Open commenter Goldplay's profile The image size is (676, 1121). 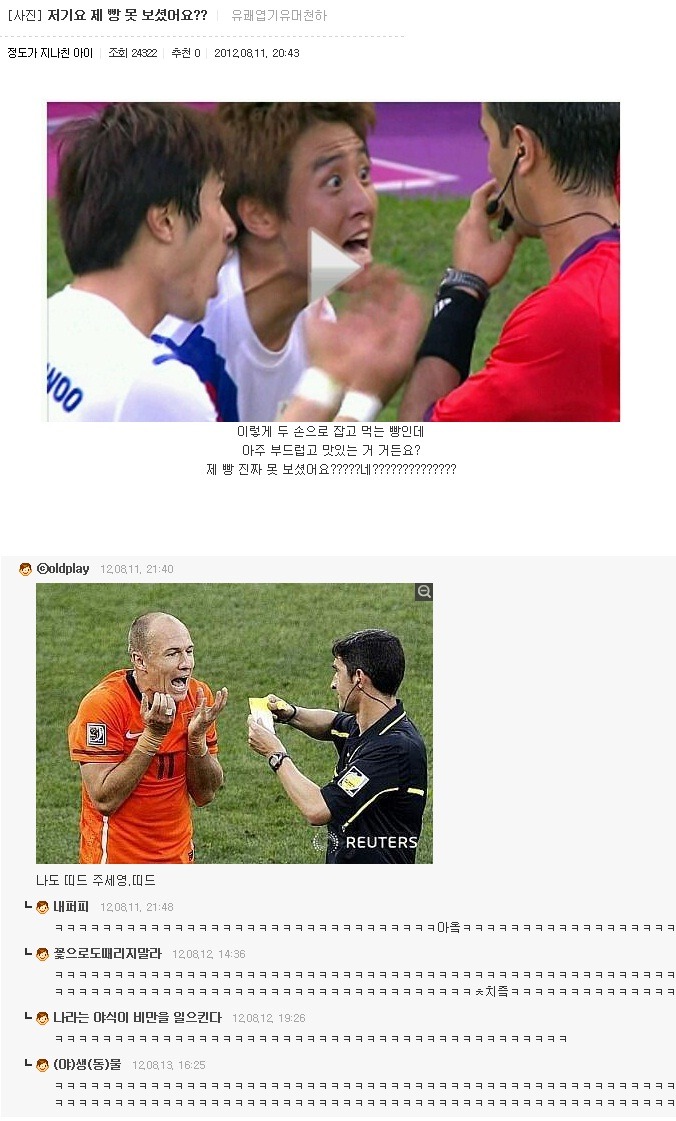pos(63,569)
